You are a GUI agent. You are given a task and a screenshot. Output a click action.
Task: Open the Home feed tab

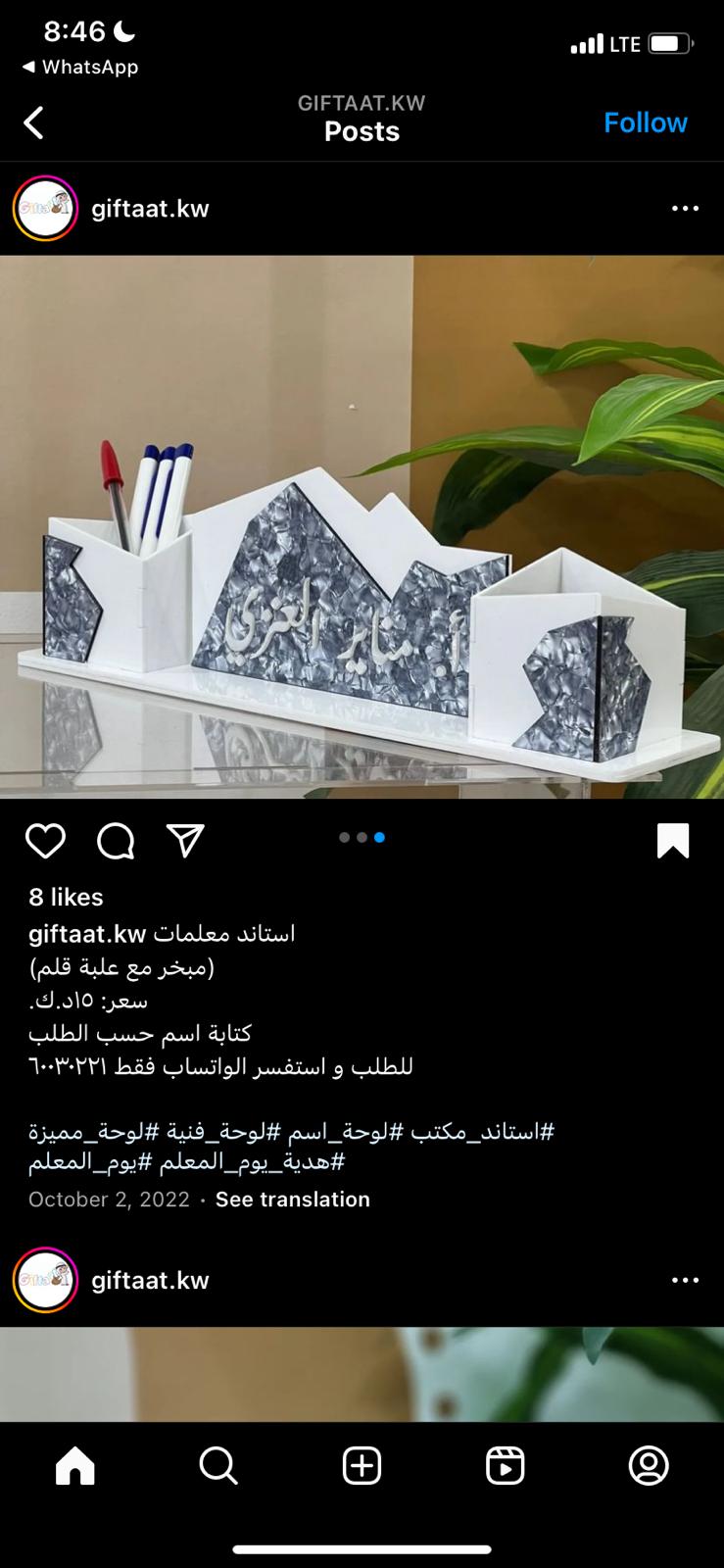[74, 1466]
